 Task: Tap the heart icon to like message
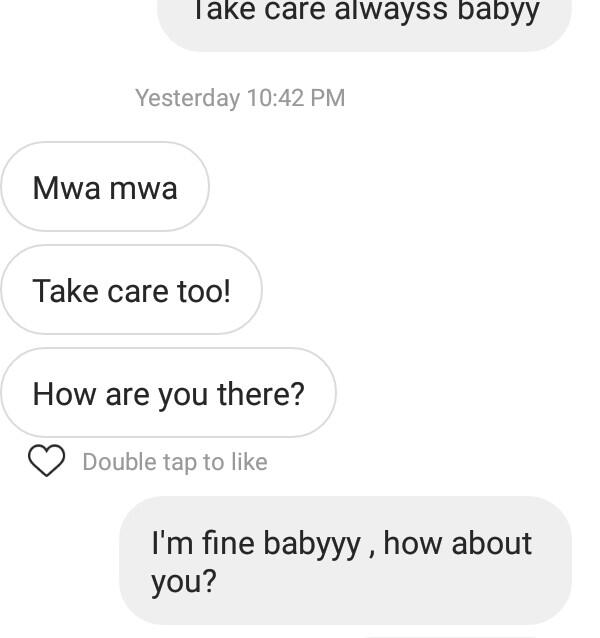(46, 461)
